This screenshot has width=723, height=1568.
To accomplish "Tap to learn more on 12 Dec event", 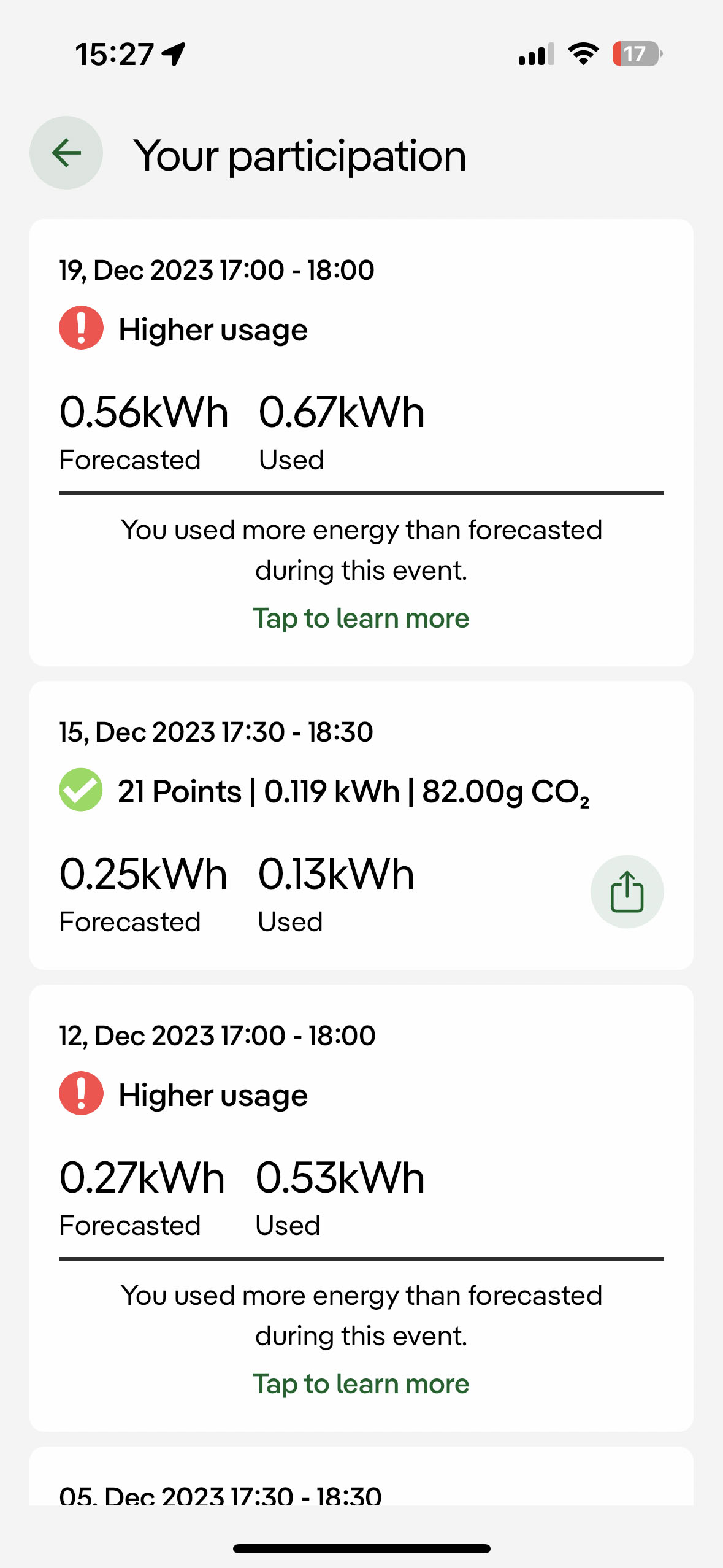I will (x=361, y=1383).
